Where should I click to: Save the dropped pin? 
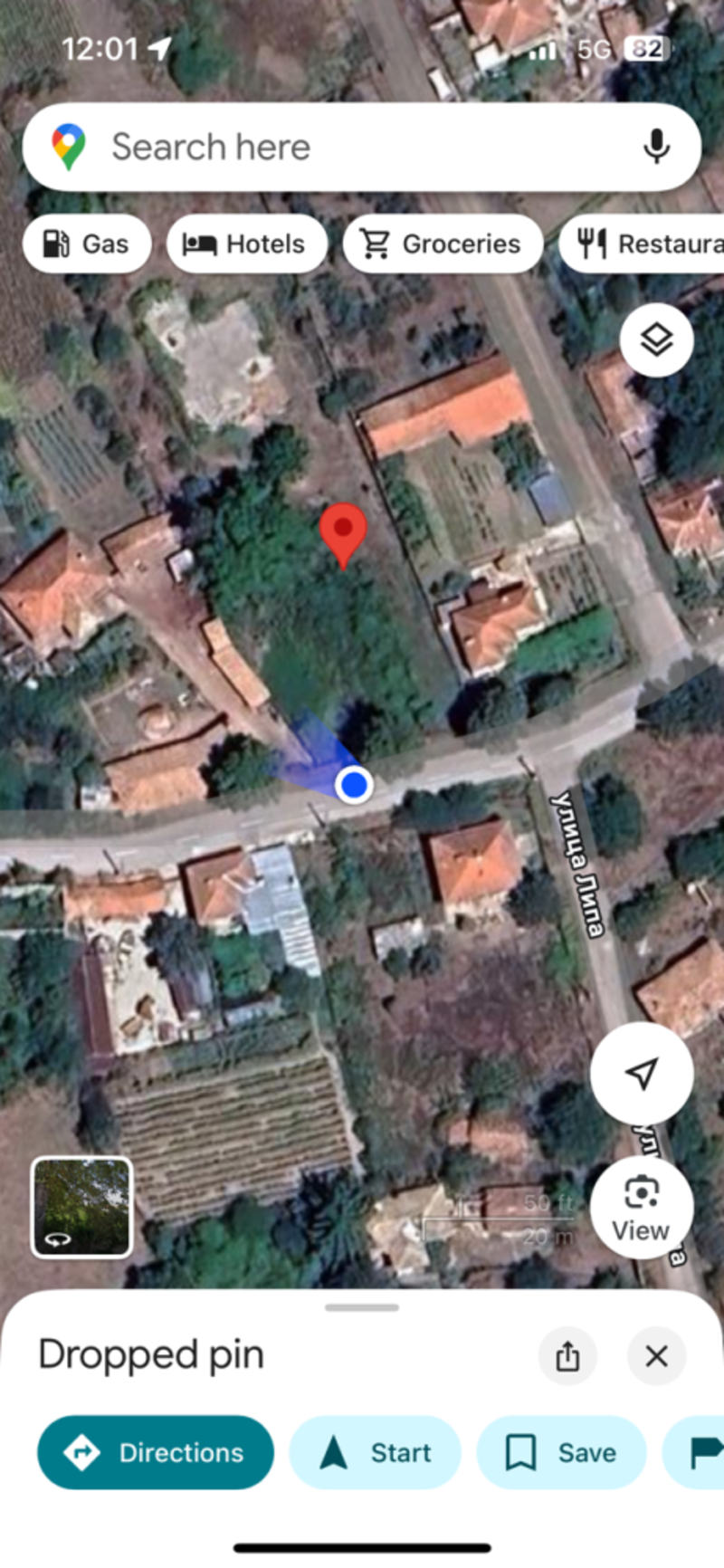(561, 1452)
